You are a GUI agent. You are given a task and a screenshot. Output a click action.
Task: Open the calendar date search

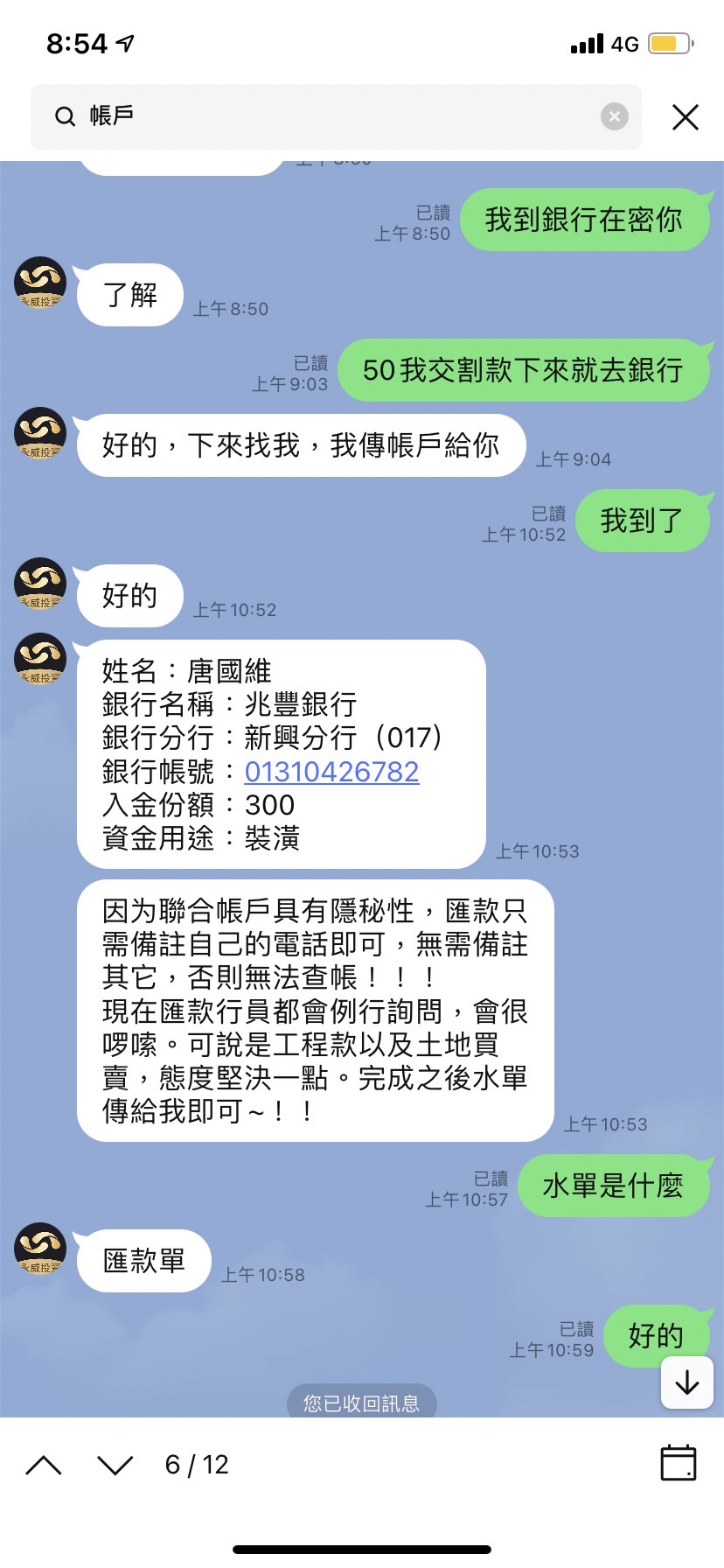[678, 1463]
